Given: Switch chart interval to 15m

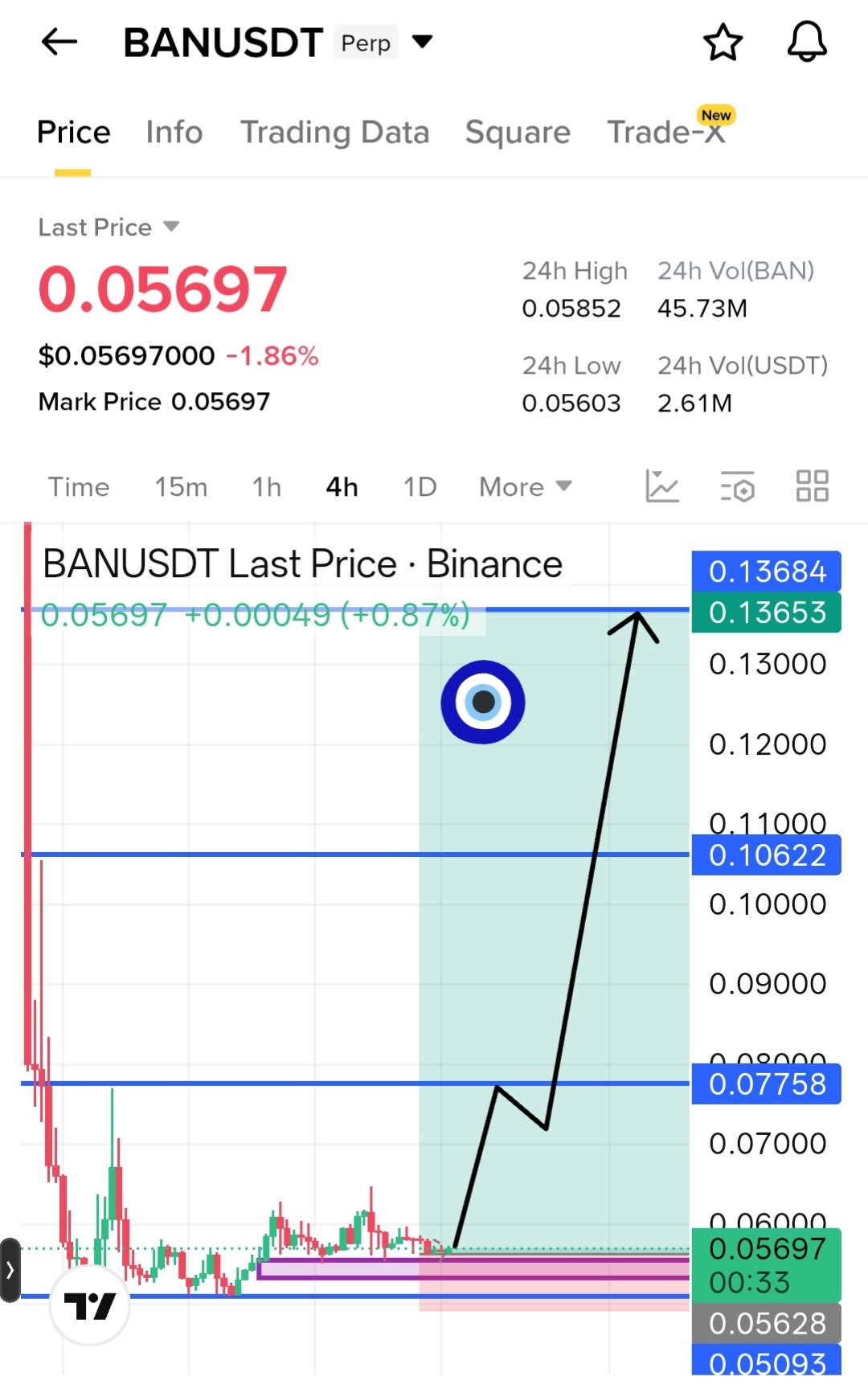Looking at the screenshot, I should 181,487.
